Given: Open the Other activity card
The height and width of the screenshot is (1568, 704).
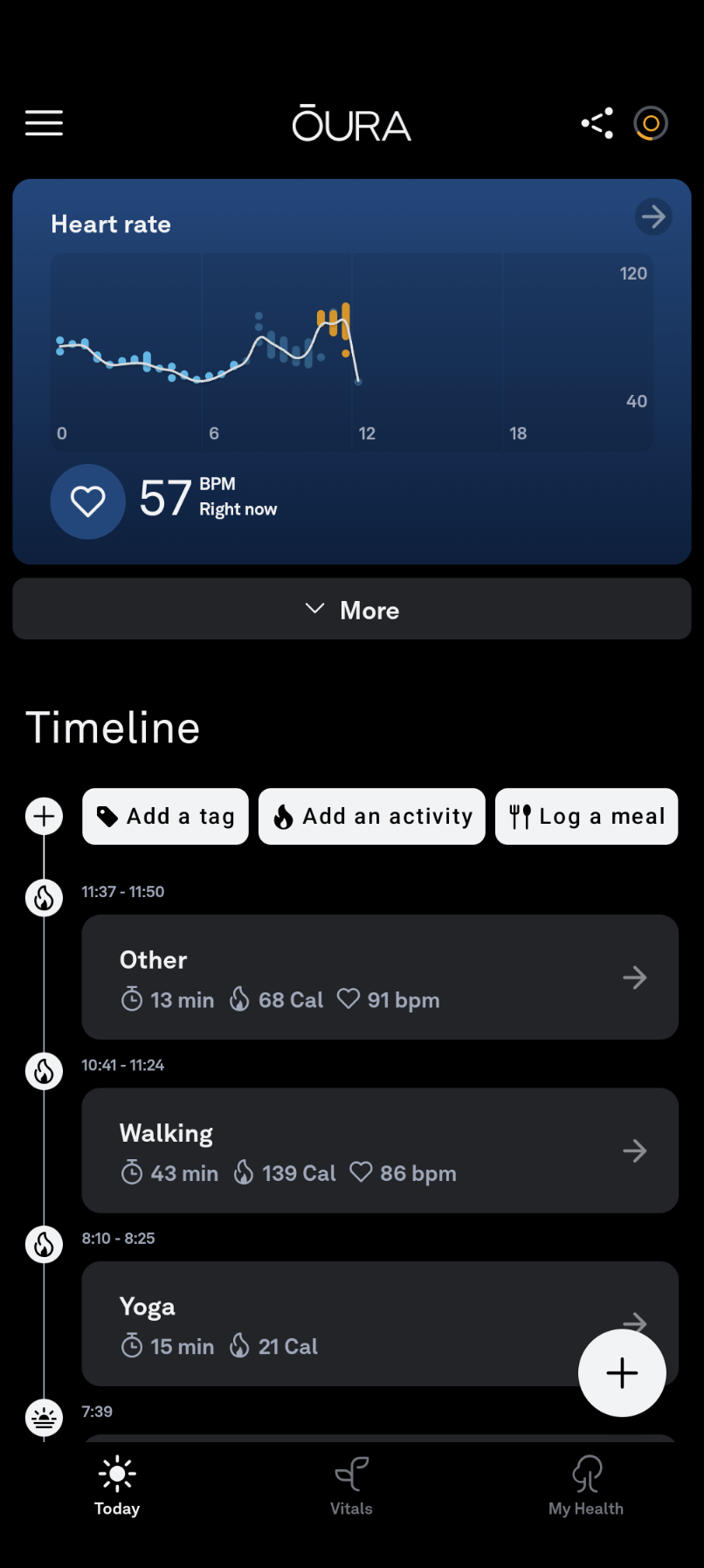Looking at the screenshot, I should pyautogui.click(x=380, y=977).
